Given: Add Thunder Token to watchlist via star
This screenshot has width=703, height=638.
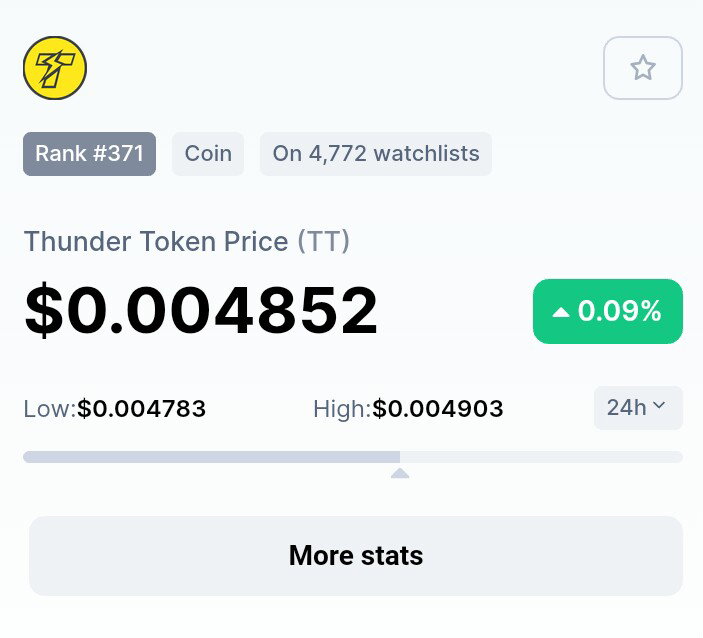Looking at the screenshot, I should [643, 68].
